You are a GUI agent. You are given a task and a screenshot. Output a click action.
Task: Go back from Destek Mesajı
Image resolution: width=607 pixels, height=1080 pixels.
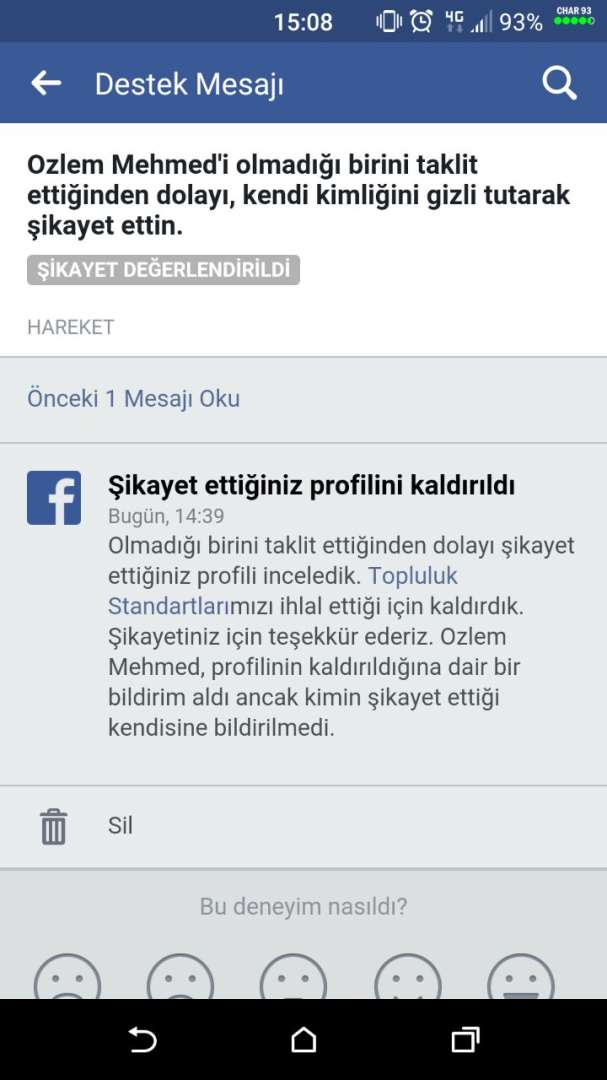46,84
